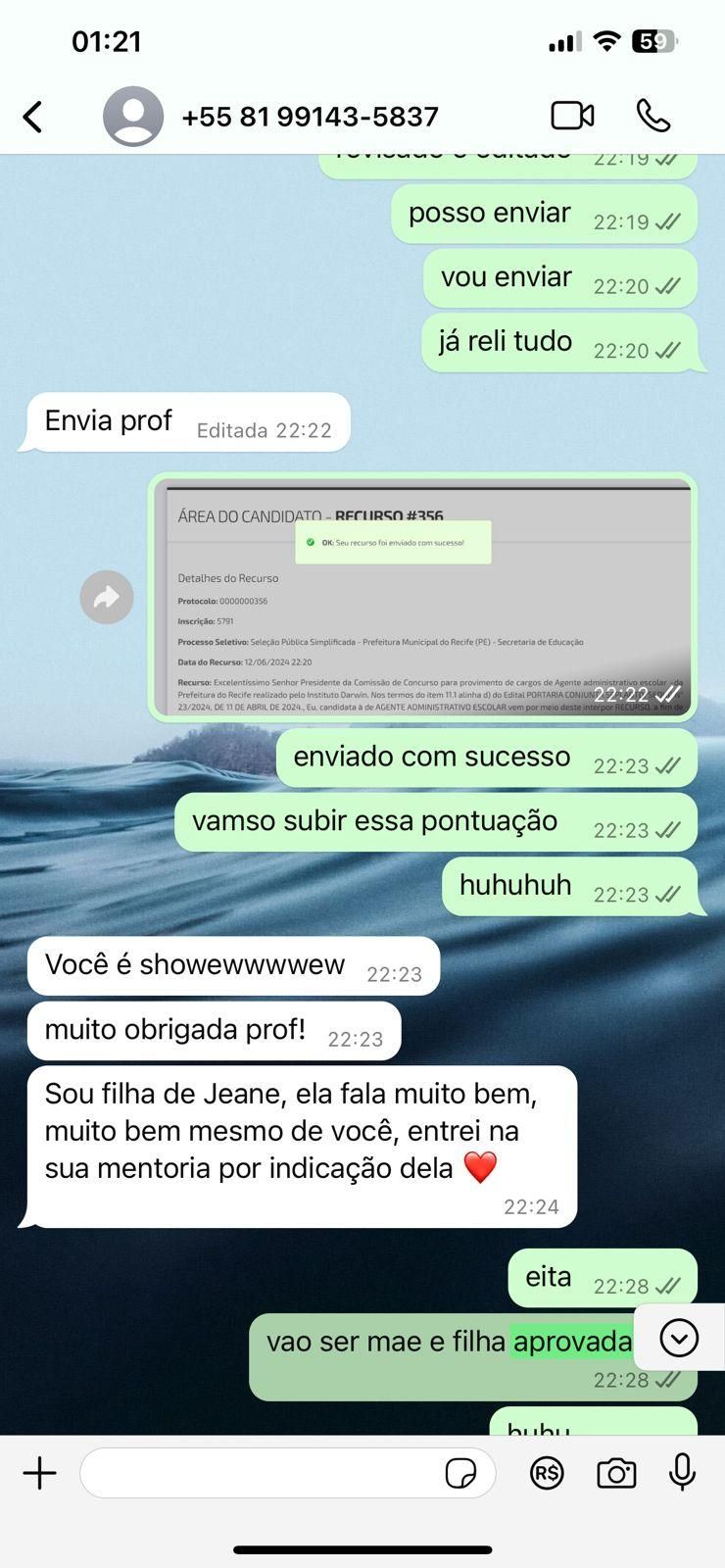Screen dimensions: 725x1568
Task: Open the RECURSO #356 screenshot image
Action: click(x=422, y=597)
